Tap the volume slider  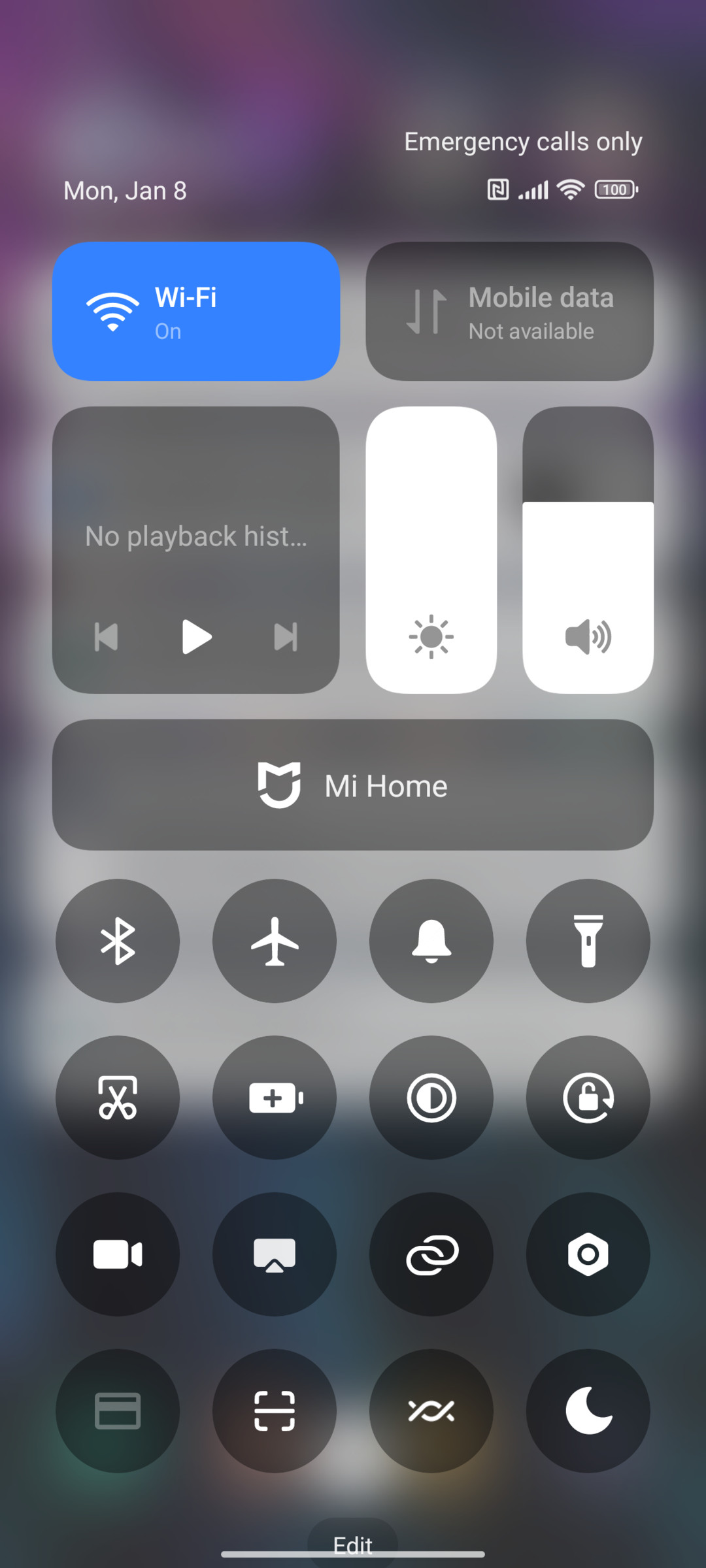[x=588, y=550]
